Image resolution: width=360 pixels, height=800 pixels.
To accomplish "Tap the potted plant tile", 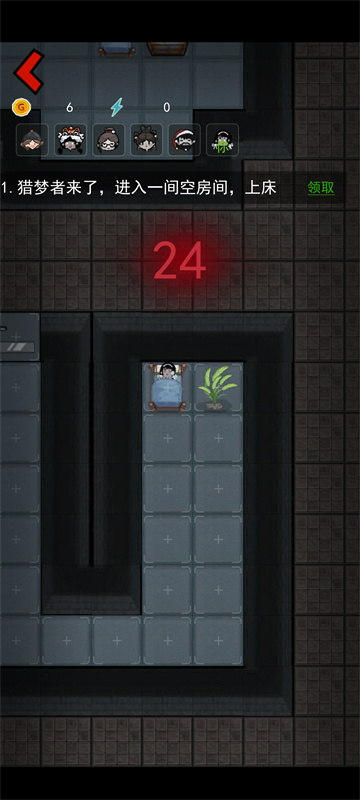I will [218, 388].
